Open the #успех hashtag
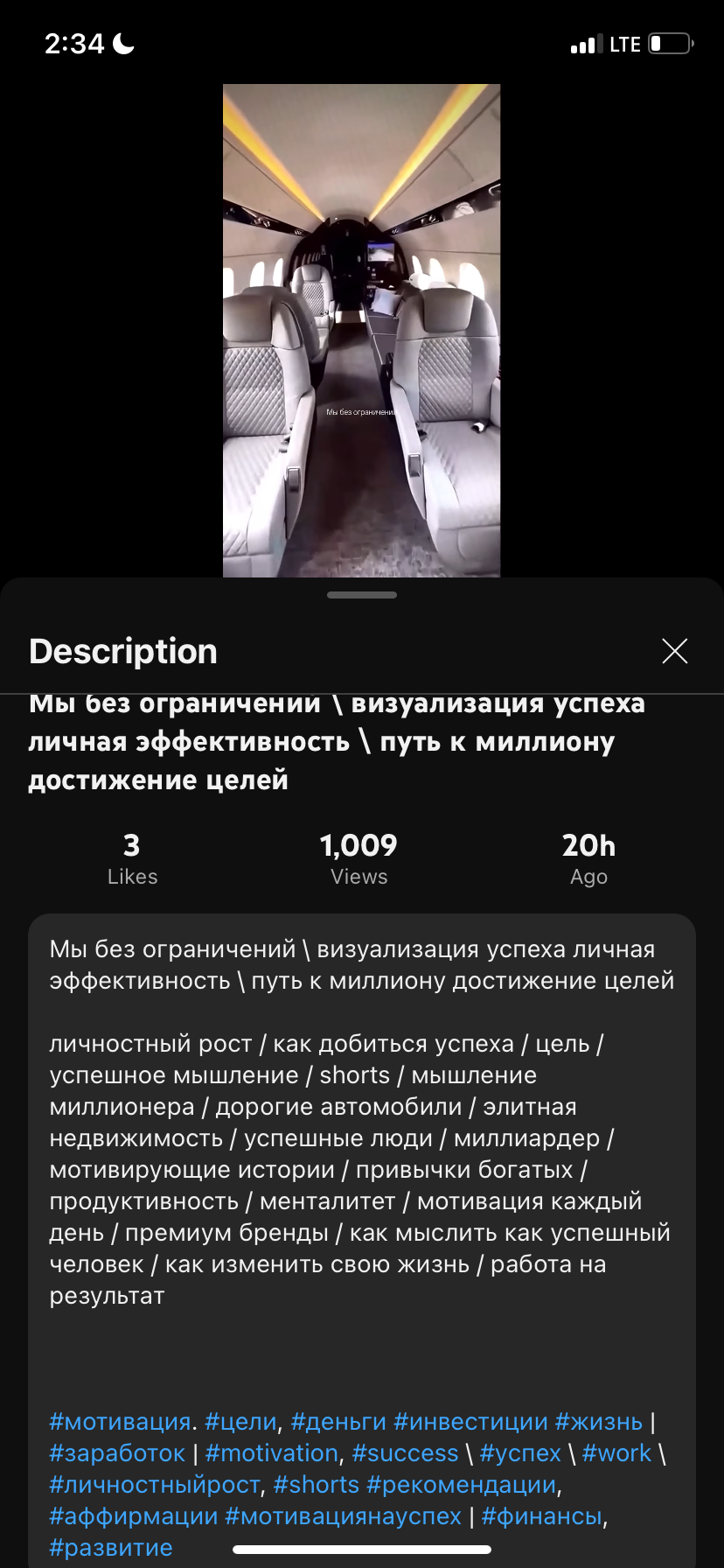The image size is (724, 1568). [520, 1453]
